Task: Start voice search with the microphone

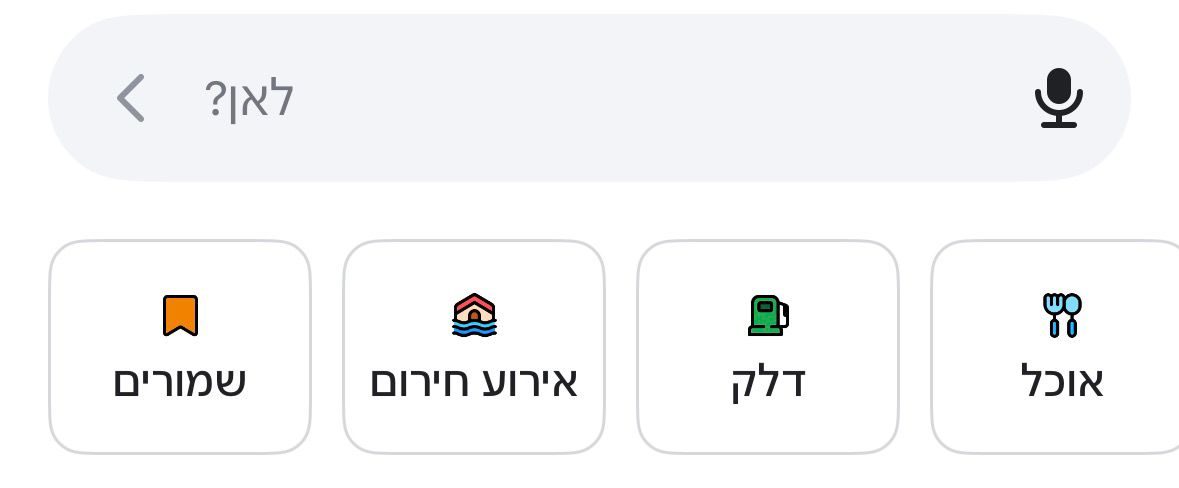Action: (1057, 98)
